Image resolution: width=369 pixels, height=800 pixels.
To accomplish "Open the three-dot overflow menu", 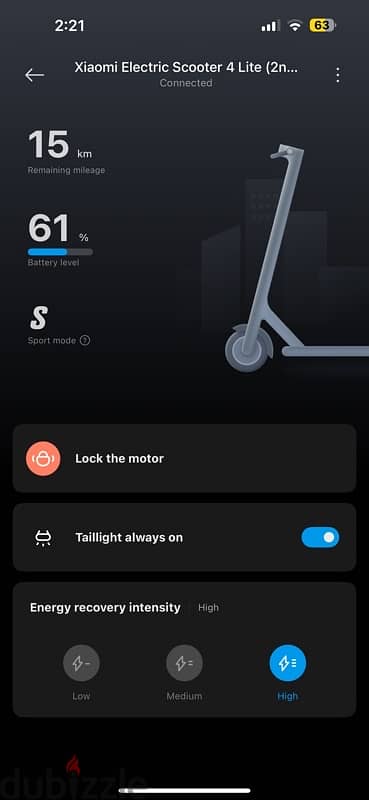I will (x=337, y=75).
